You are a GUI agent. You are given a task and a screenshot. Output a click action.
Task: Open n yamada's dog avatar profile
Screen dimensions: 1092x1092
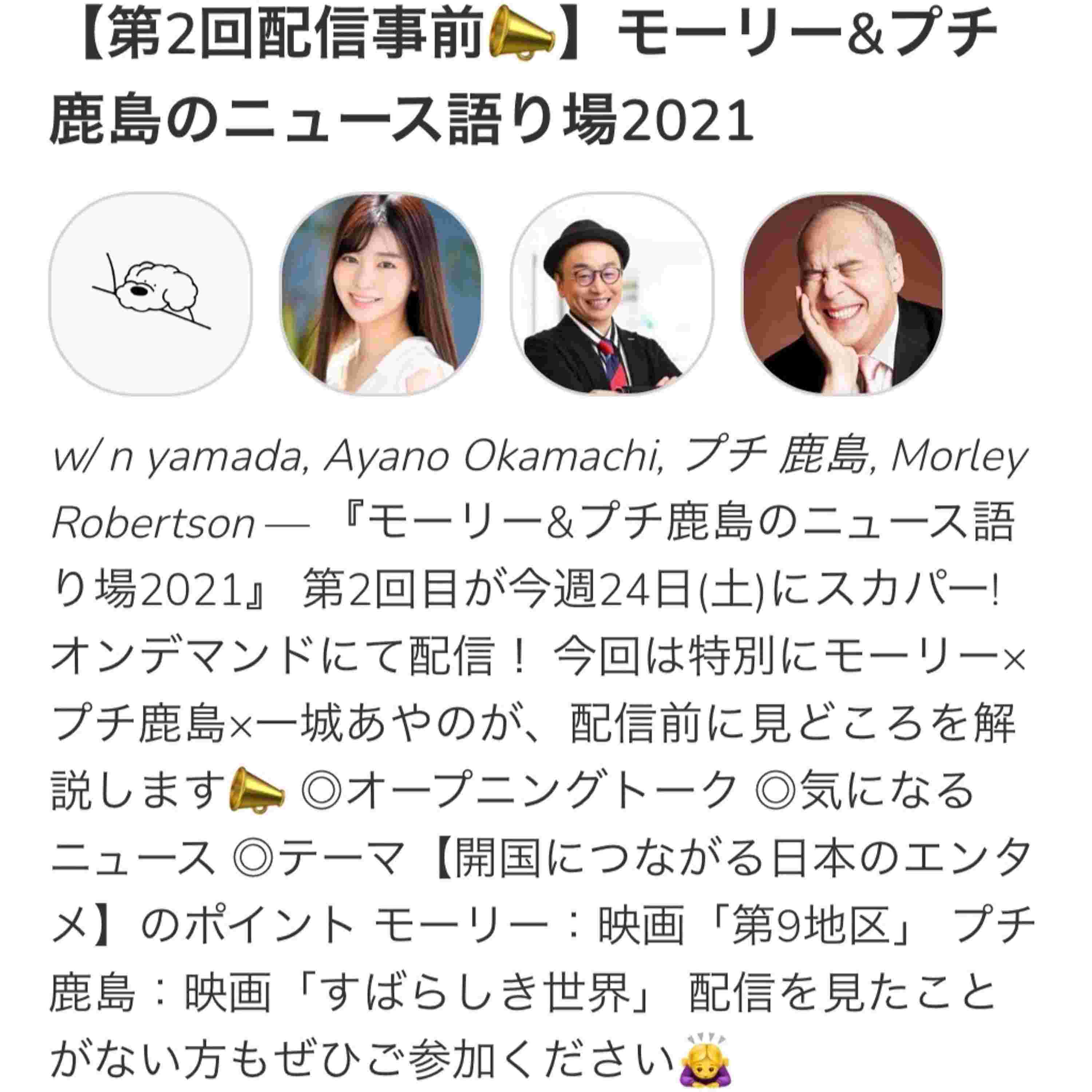point(150,294)
